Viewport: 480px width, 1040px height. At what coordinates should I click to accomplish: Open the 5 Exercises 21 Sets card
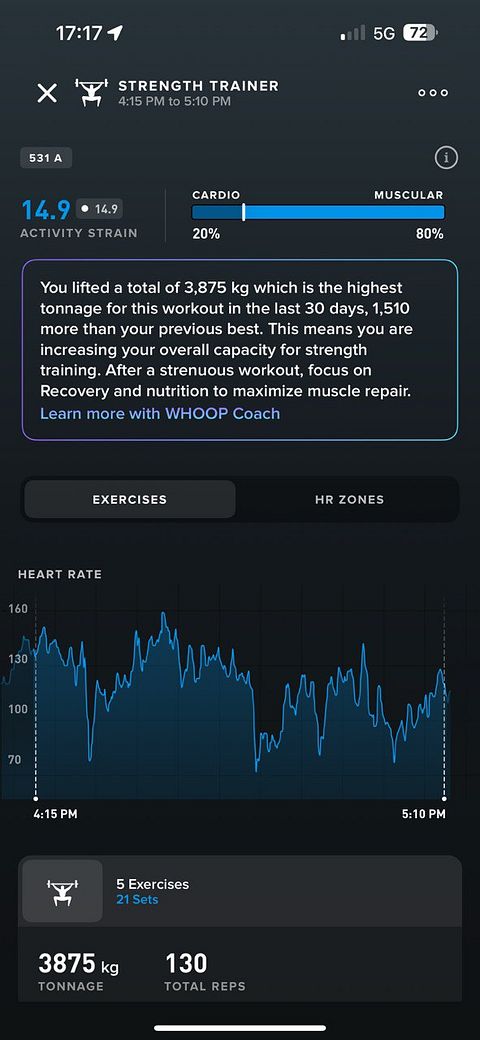click(x=240, y=891)
